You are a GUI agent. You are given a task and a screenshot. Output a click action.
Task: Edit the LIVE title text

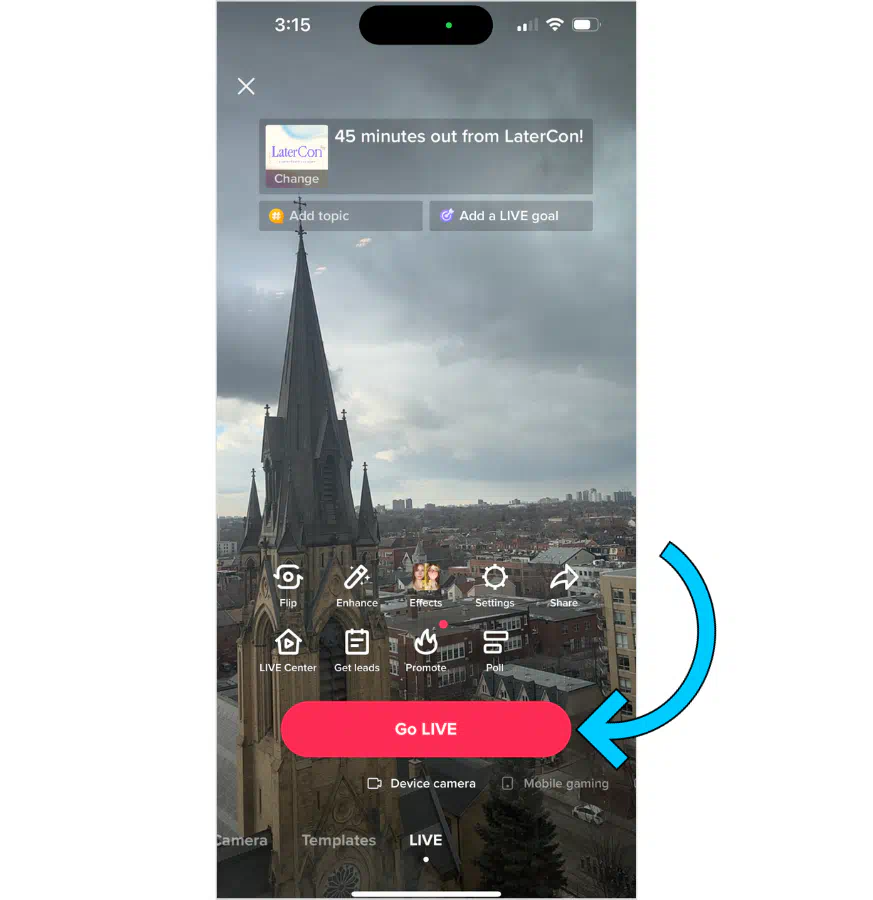458,137
